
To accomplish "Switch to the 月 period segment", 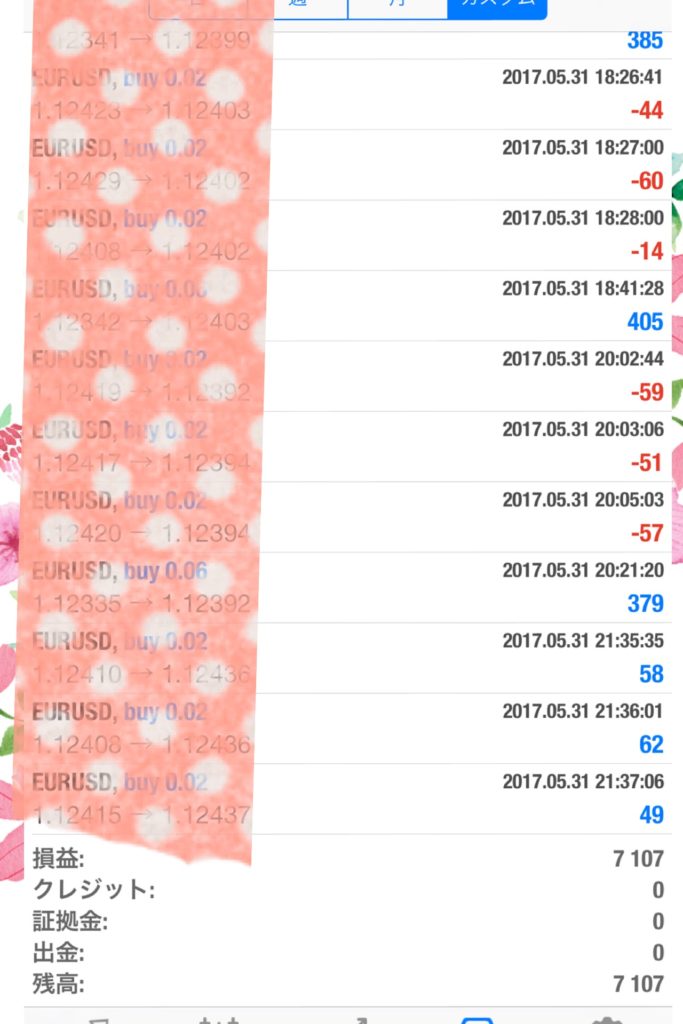I will (397, 8).
